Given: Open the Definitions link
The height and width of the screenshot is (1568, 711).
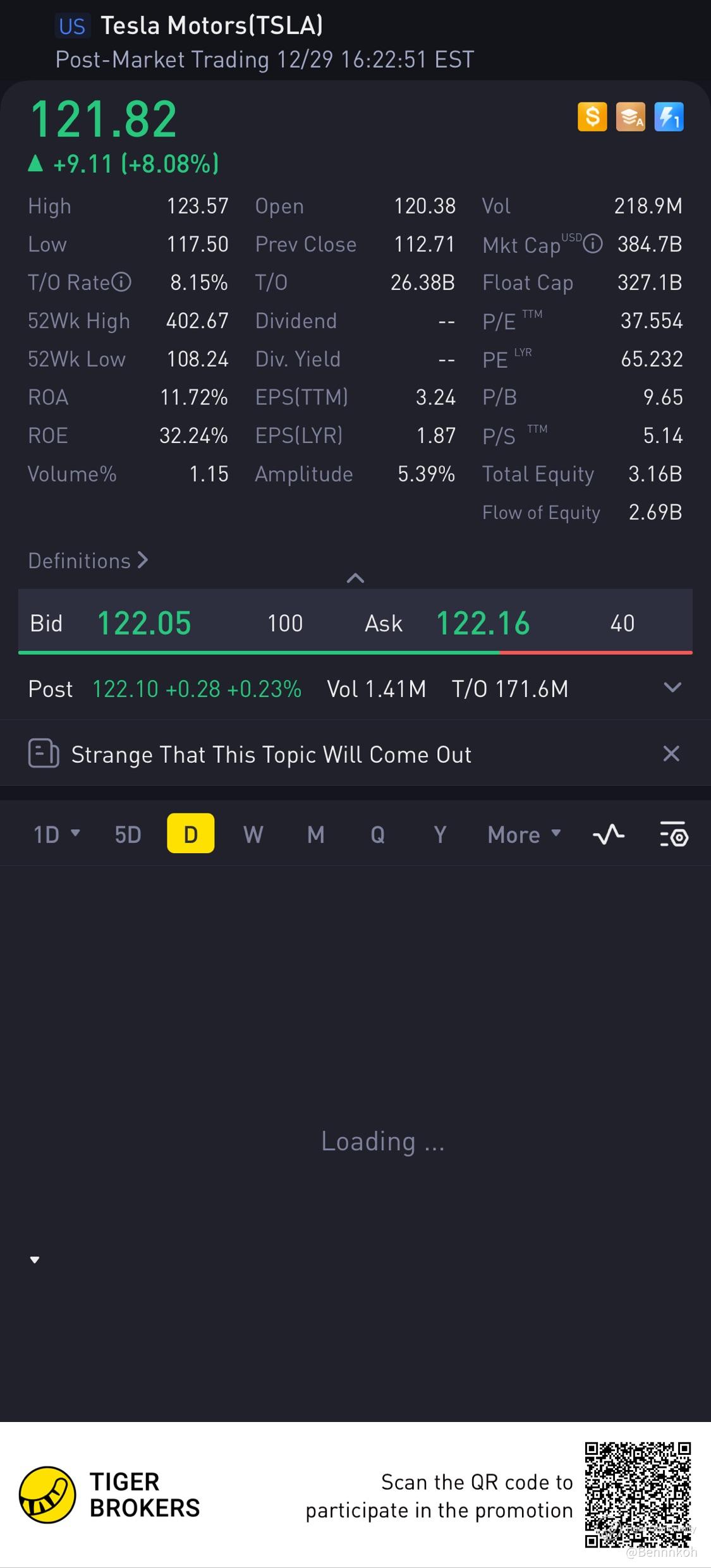Looking at the screenshot, I should pyautogui.click(x=88, y=561).
